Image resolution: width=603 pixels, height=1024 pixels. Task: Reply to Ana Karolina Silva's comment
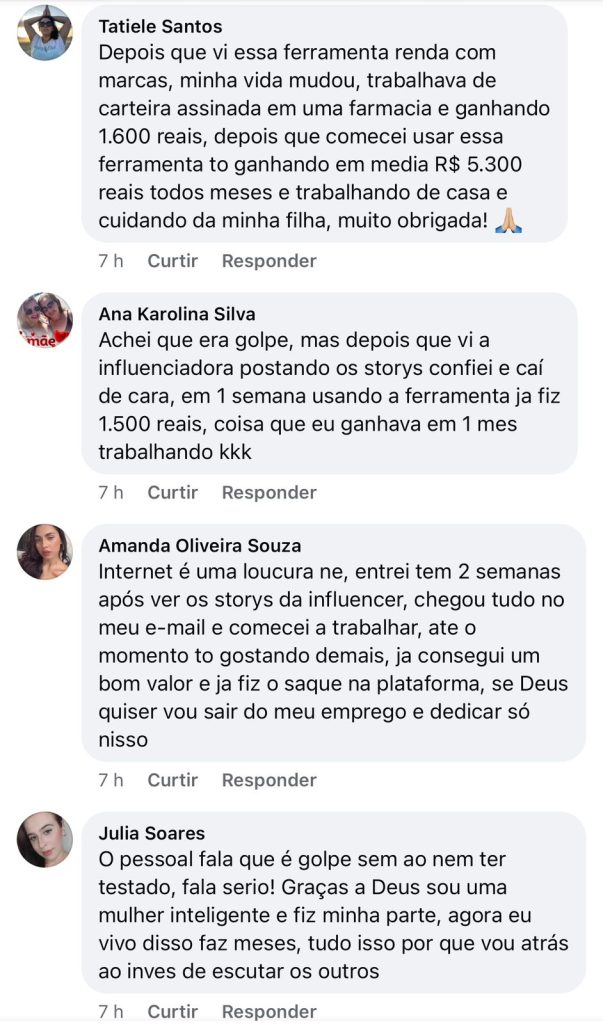click(x=269, y=492)
